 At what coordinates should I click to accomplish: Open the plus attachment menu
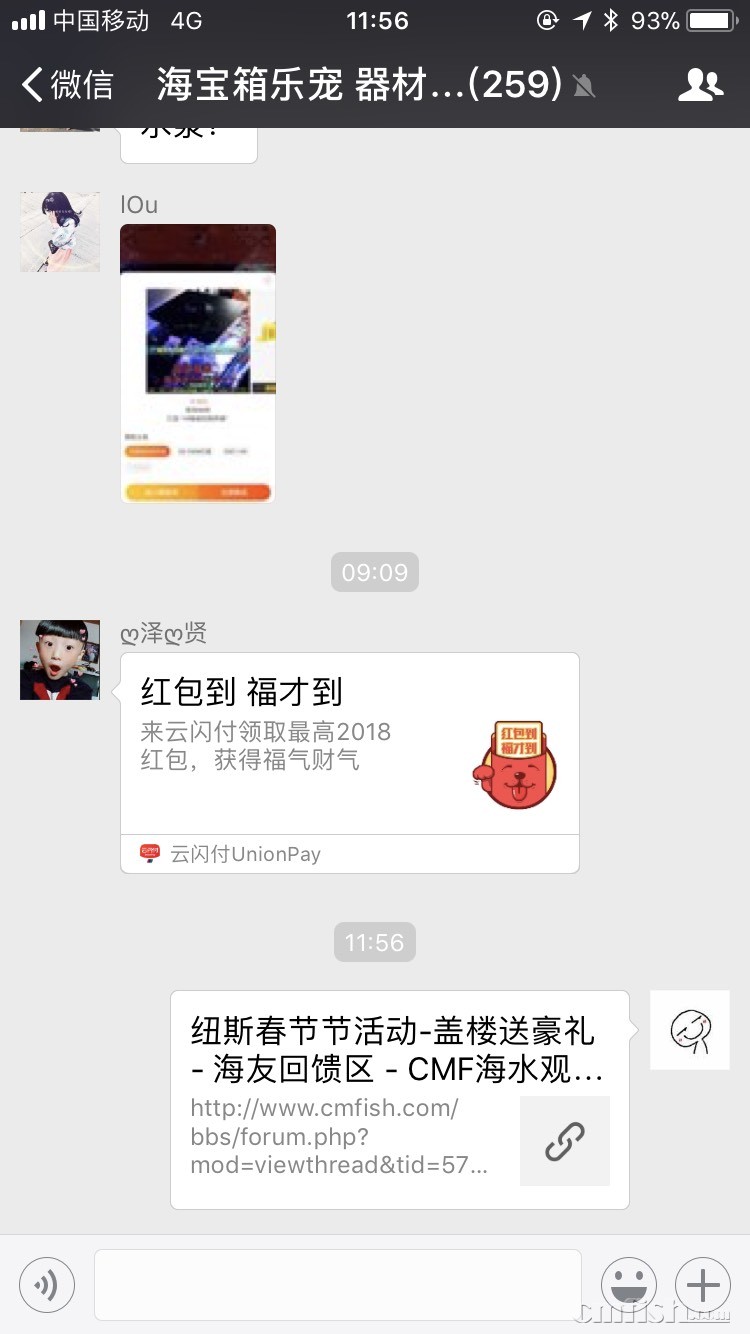pos(703,1284)
